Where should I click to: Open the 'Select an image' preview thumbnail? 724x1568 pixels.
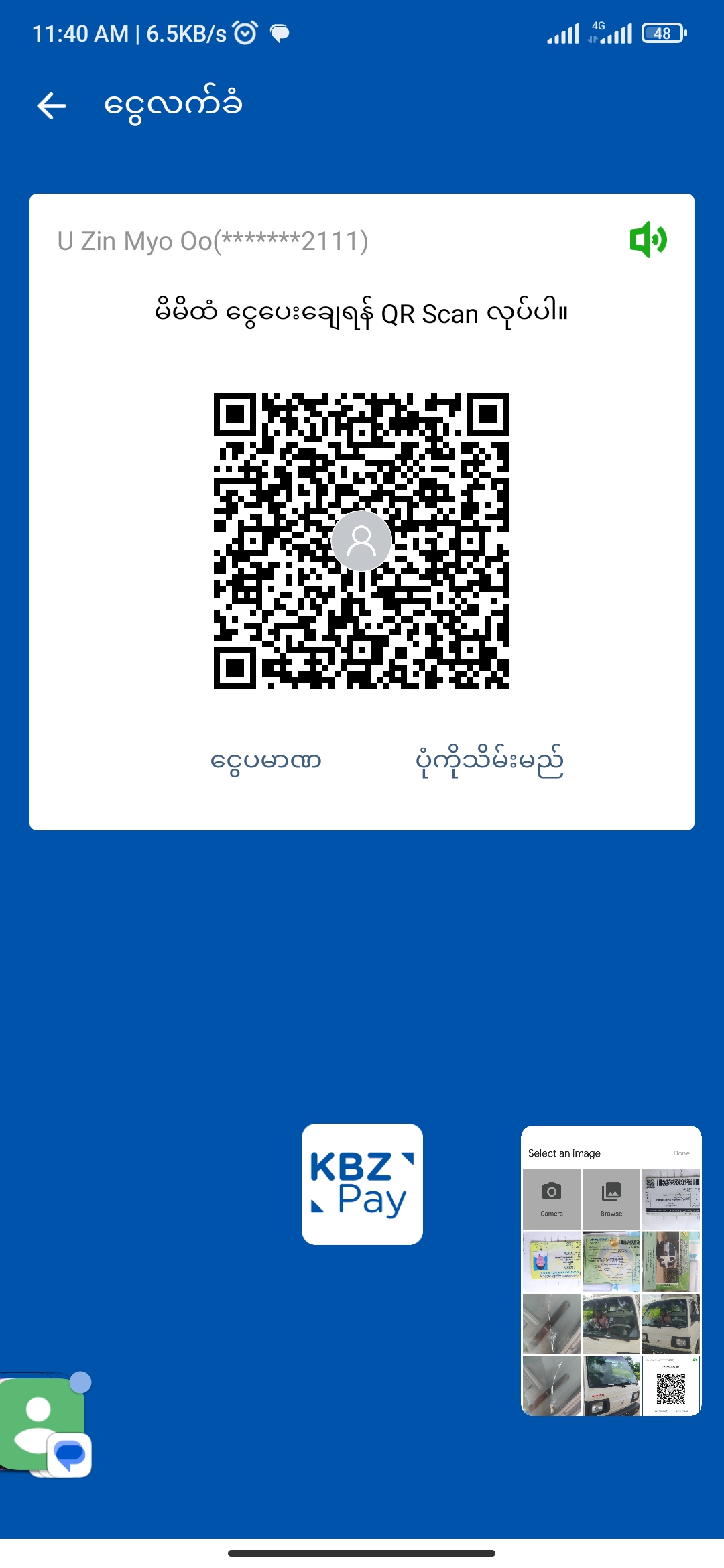tap(611, 1270)
